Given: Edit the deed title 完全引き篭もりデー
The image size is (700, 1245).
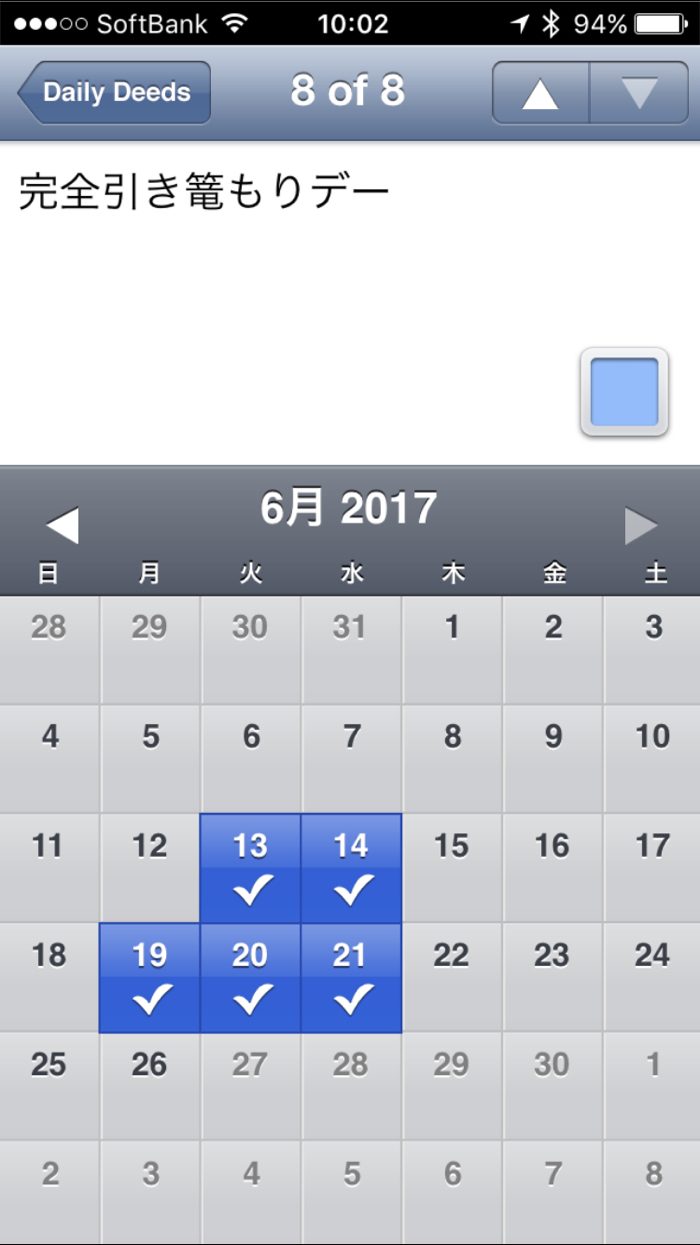Looking at the screenshot, I should pyautogui.click(x=204, y=193).
